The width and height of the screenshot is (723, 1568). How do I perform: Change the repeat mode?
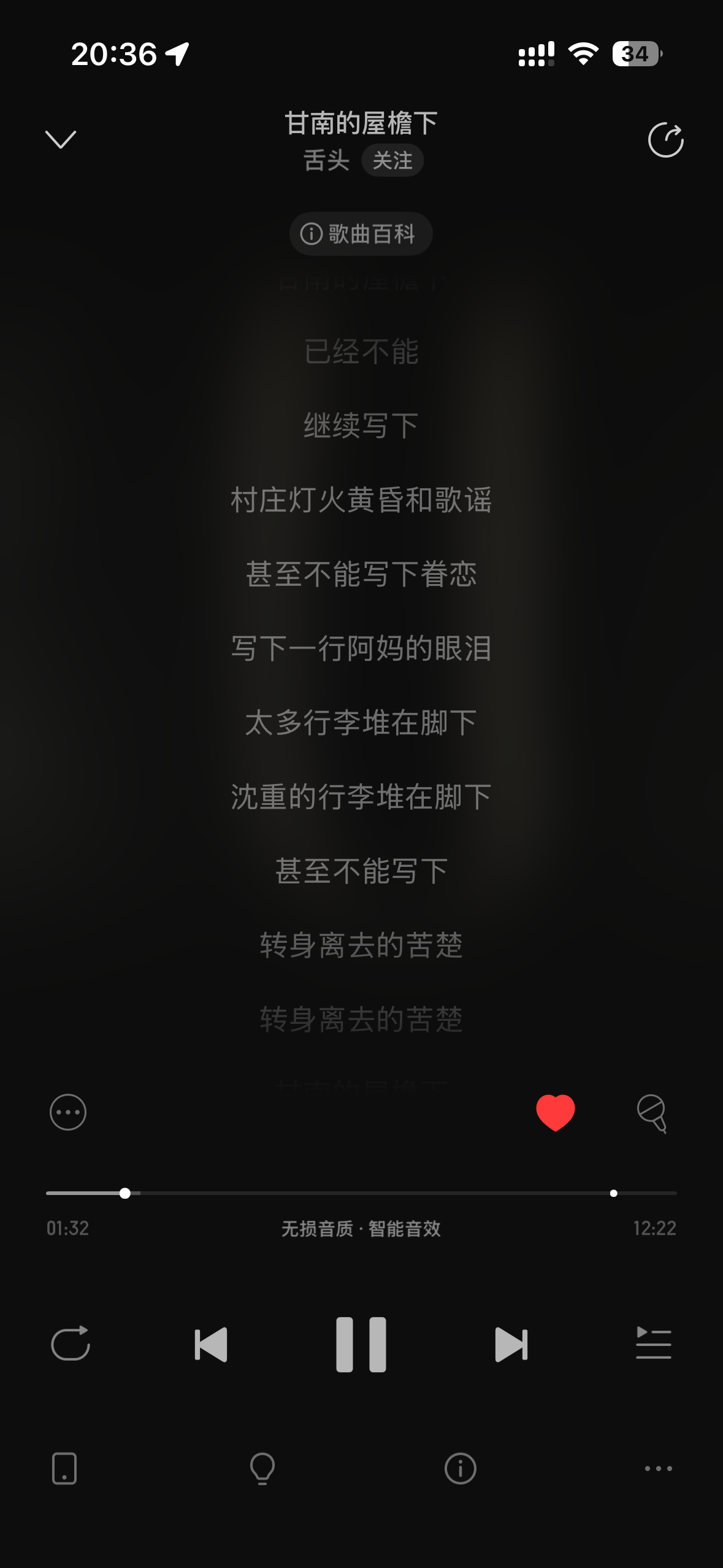click(71, 1344)
